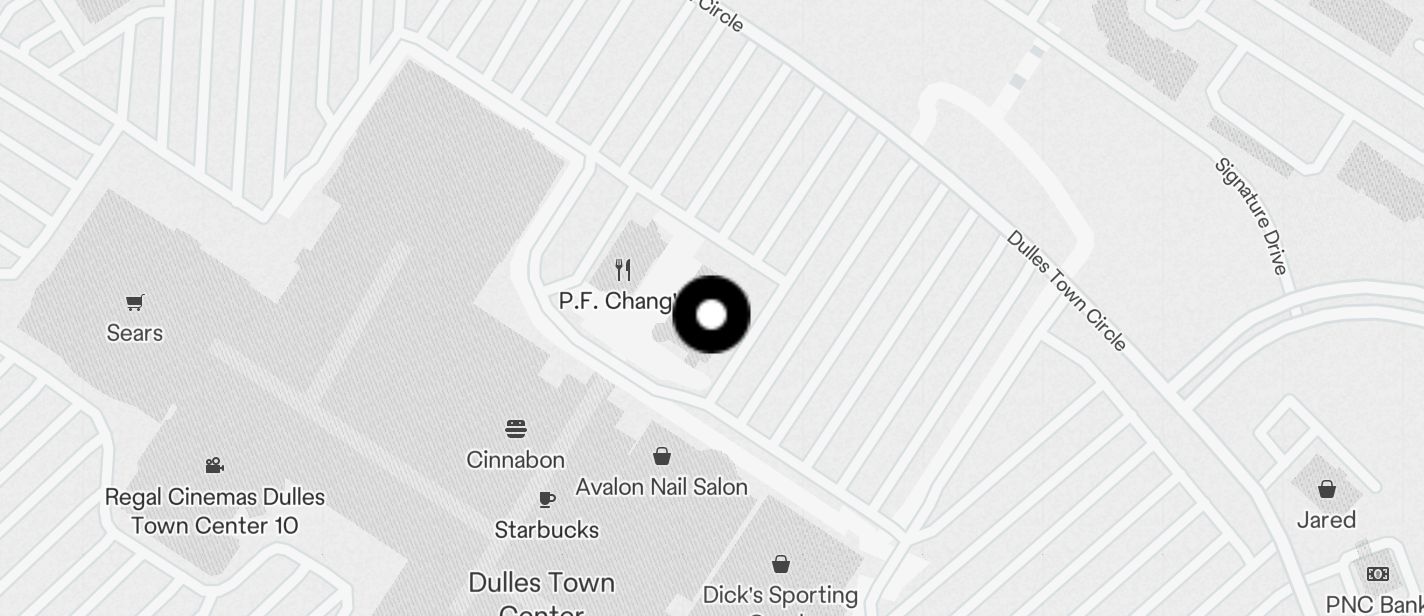Open the Avalon Nail Salon marker

point(661,457)
